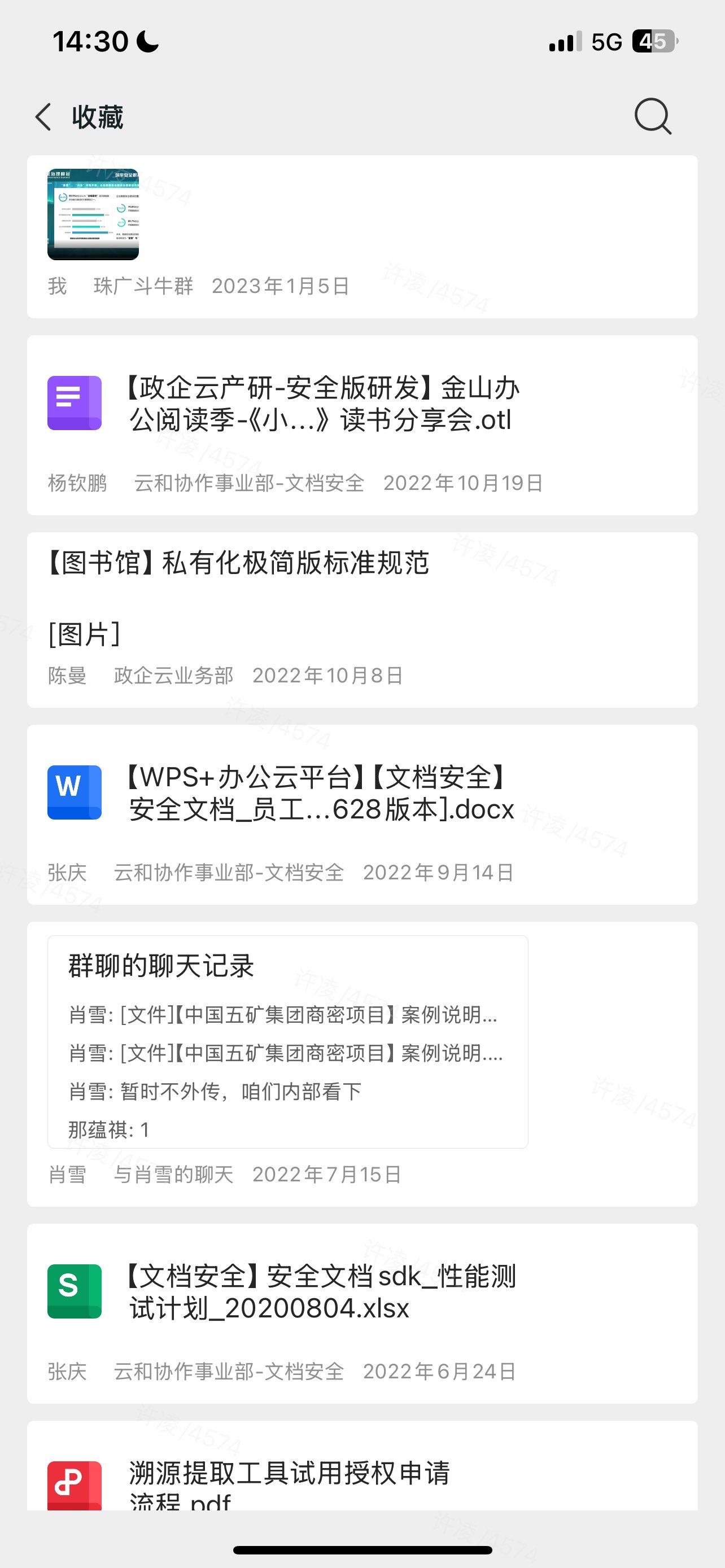This screenshot has height=1568, width=725.
Task: Open the 性能测试计划_20200804.xlsx file
Action: coord(322,1291)
